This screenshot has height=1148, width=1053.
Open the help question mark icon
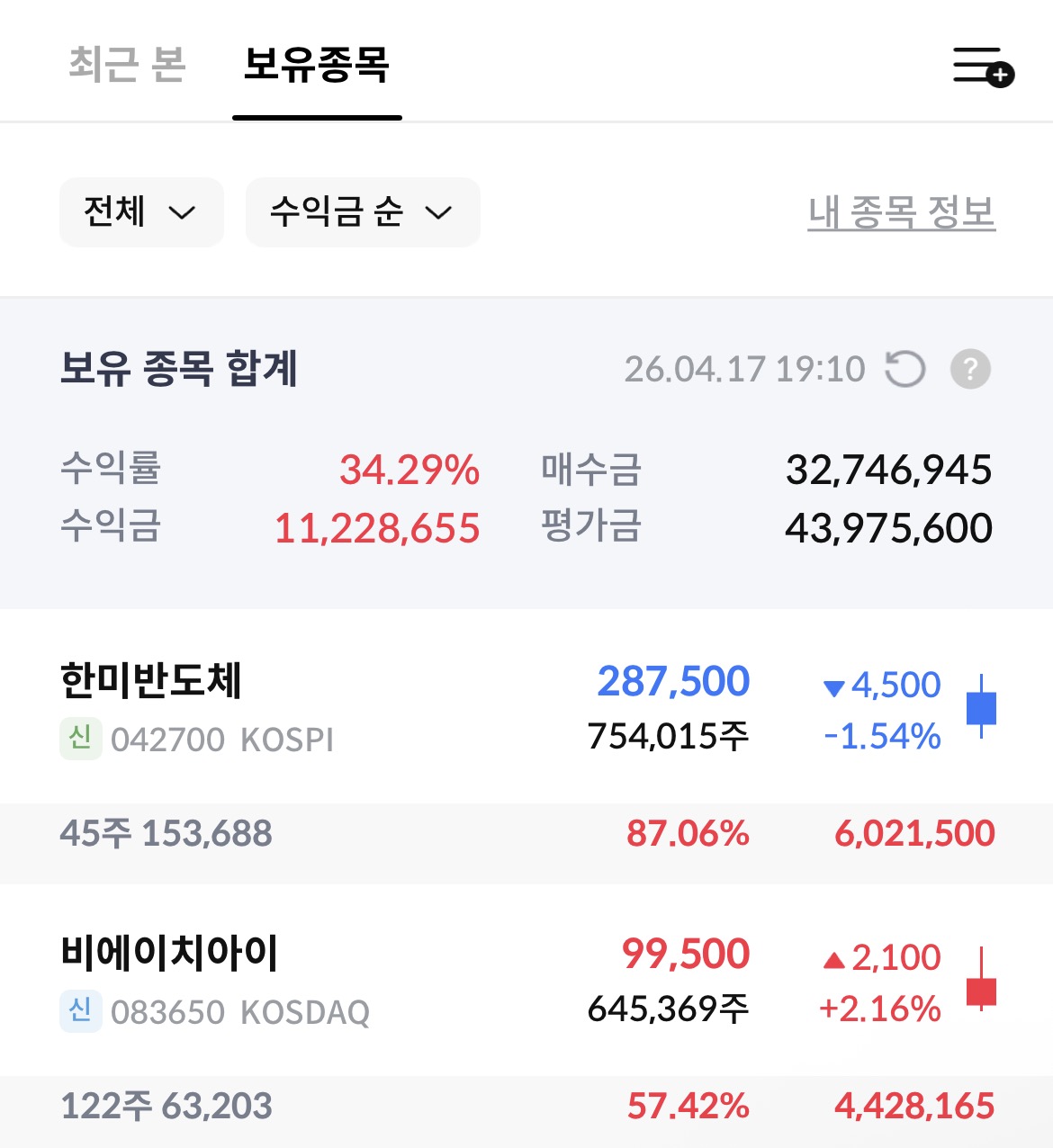tap(970, 369)
